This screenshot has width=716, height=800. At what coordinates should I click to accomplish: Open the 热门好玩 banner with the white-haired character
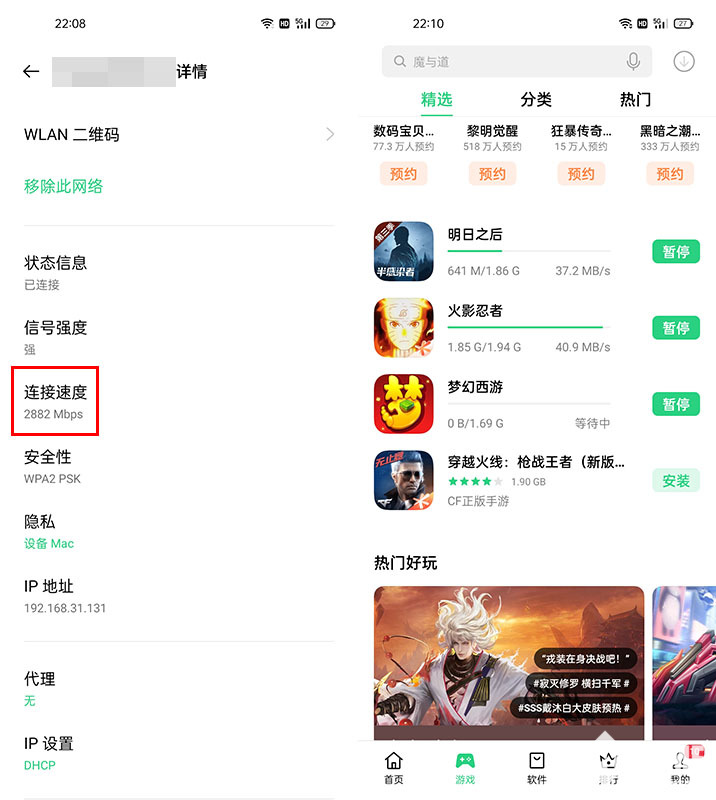click(509, 660)
